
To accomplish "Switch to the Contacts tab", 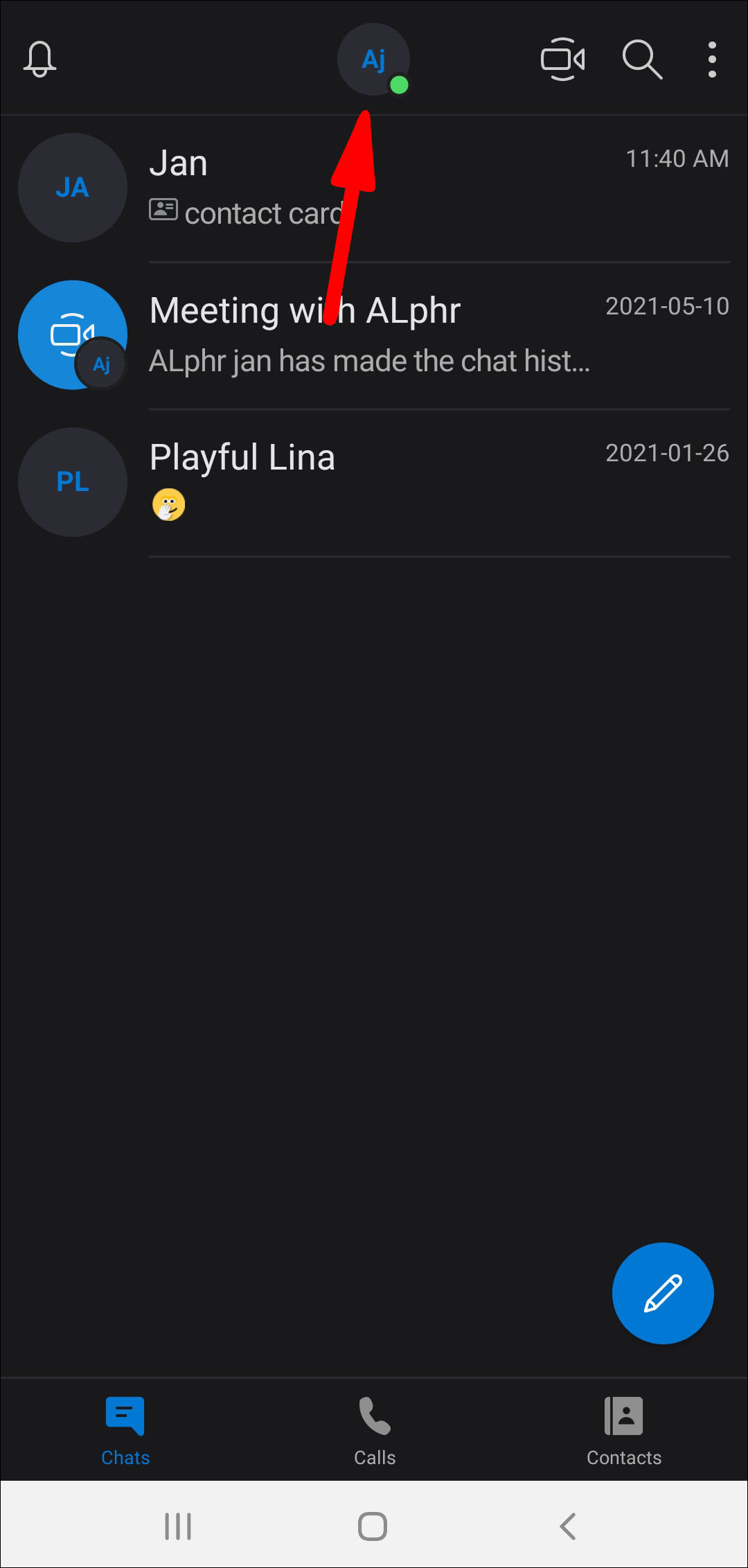I will [x=623, y=1431].
